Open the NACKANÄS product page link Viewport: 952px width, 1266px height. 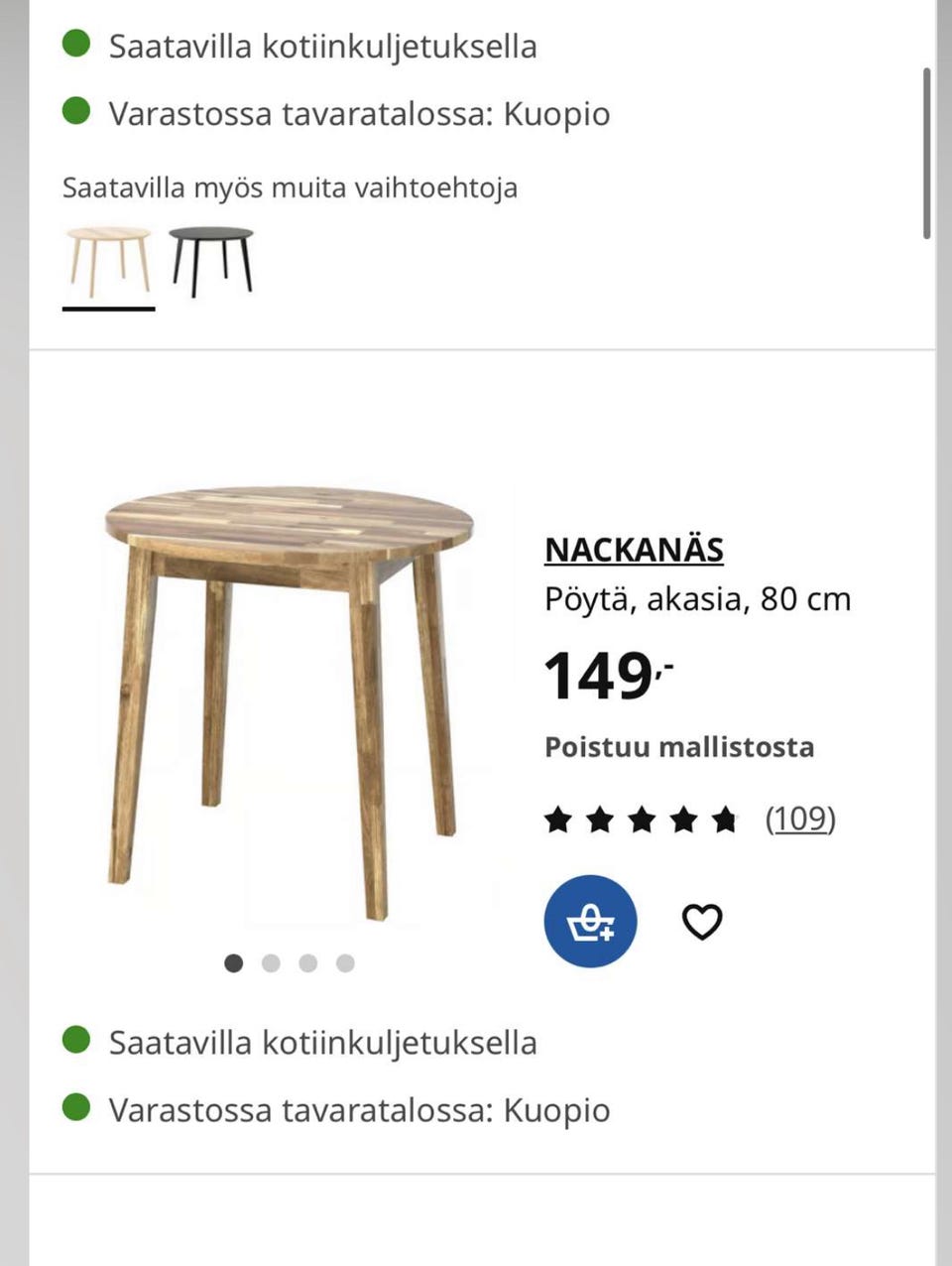[x=633, y=549]
